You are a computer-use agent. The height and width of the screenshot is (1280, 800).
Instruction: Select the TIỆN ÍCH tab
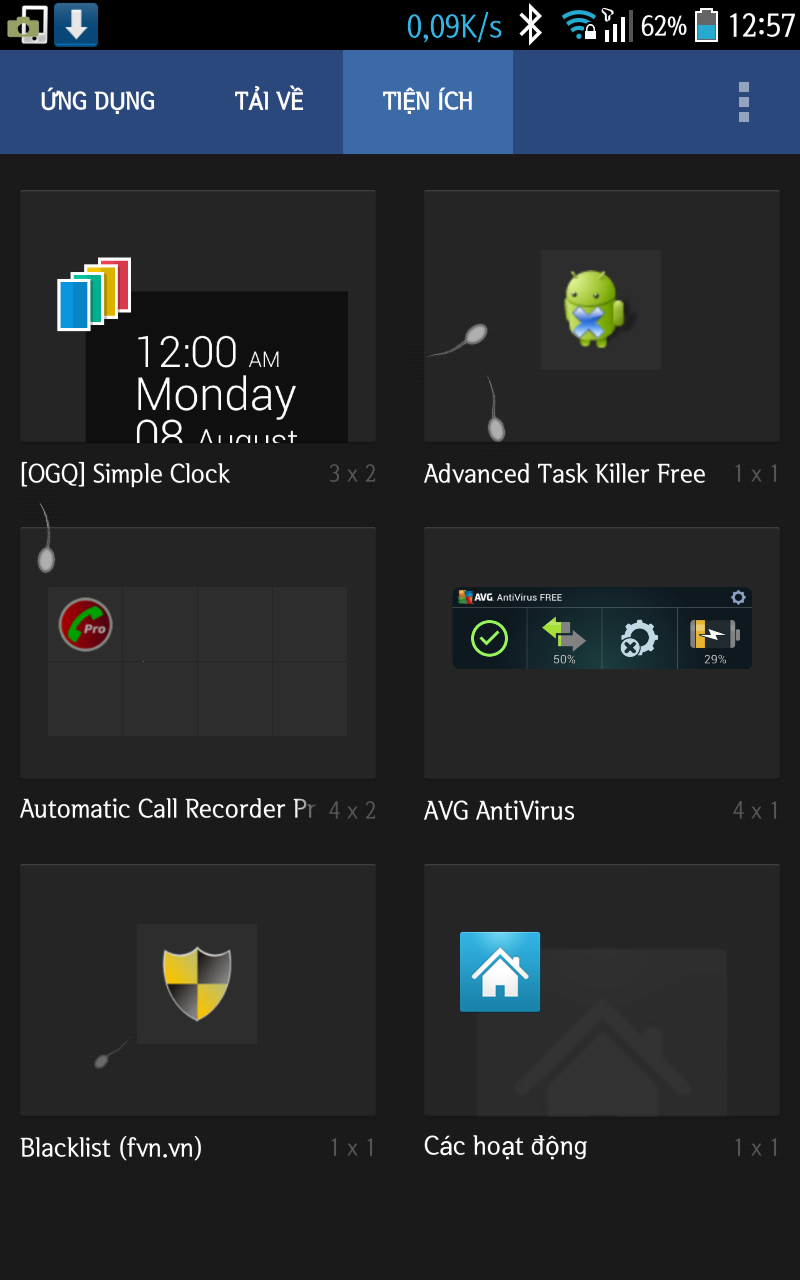click(428, 102)
